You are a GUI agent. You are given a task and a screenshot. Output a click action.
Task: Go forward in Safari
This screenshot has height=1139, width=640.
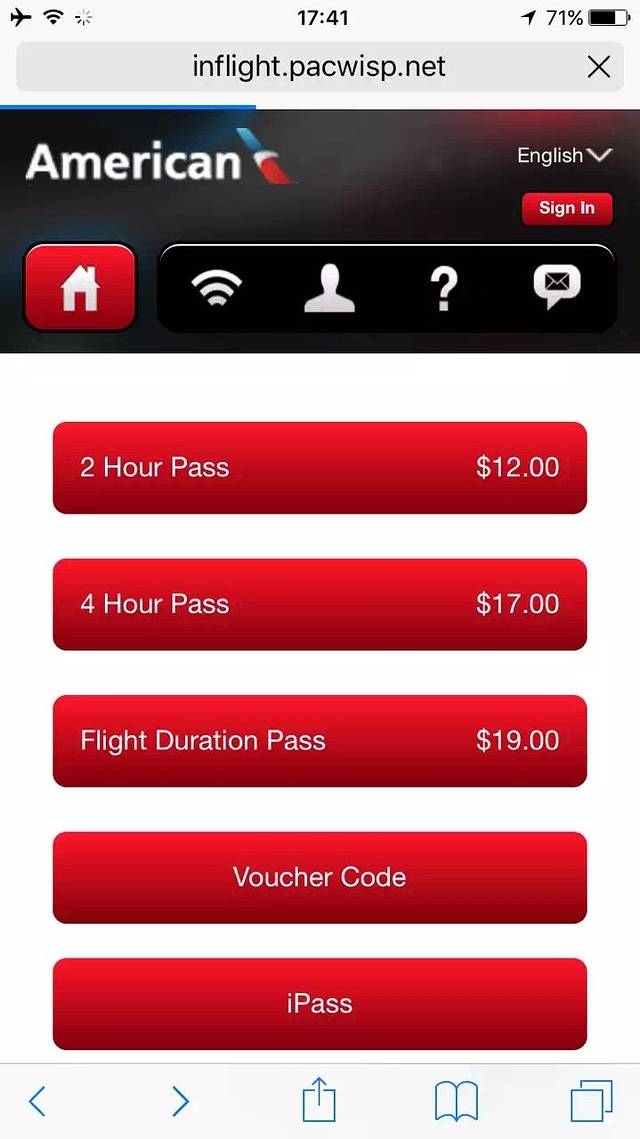pos(180,1101)
